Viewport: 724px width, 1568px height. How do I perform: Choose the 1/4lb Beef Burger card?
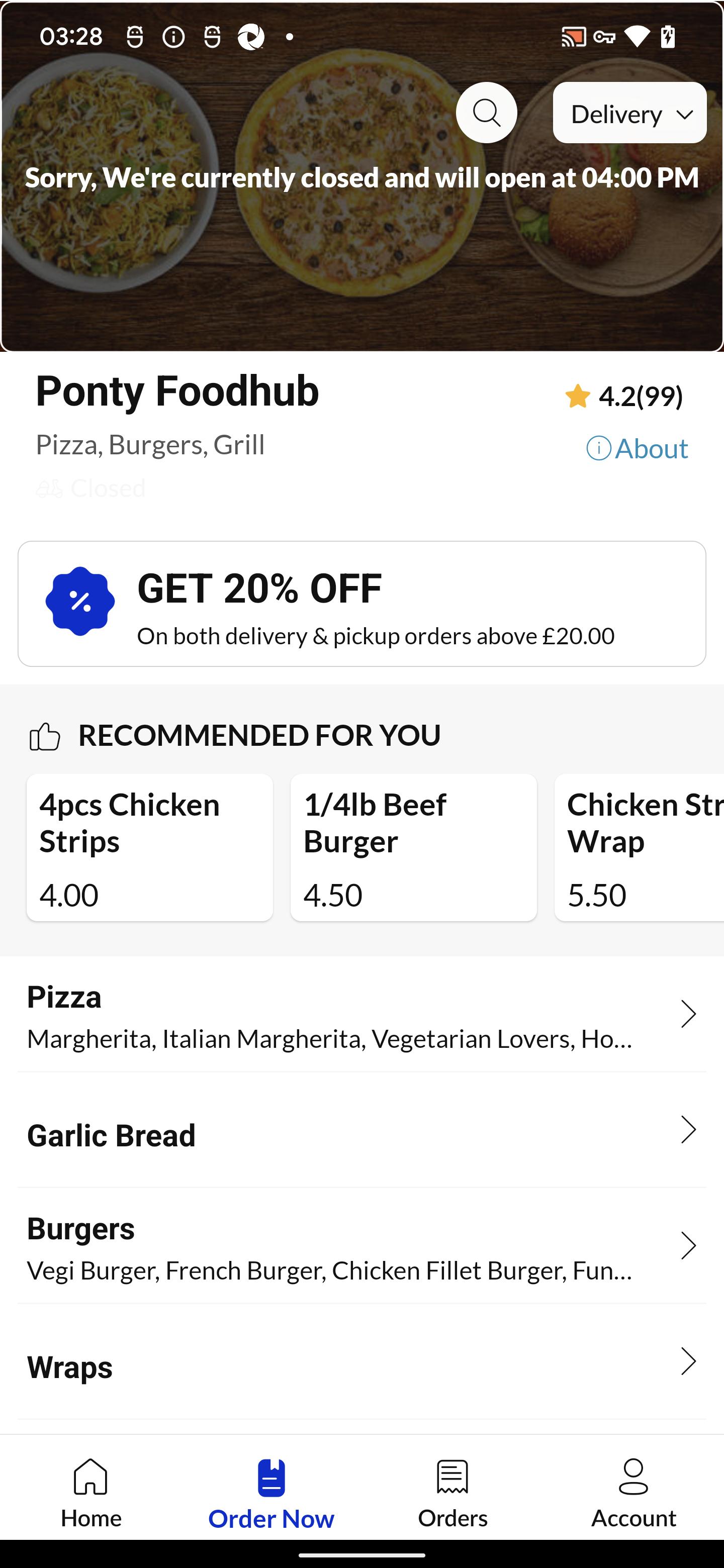coord(413,847)
